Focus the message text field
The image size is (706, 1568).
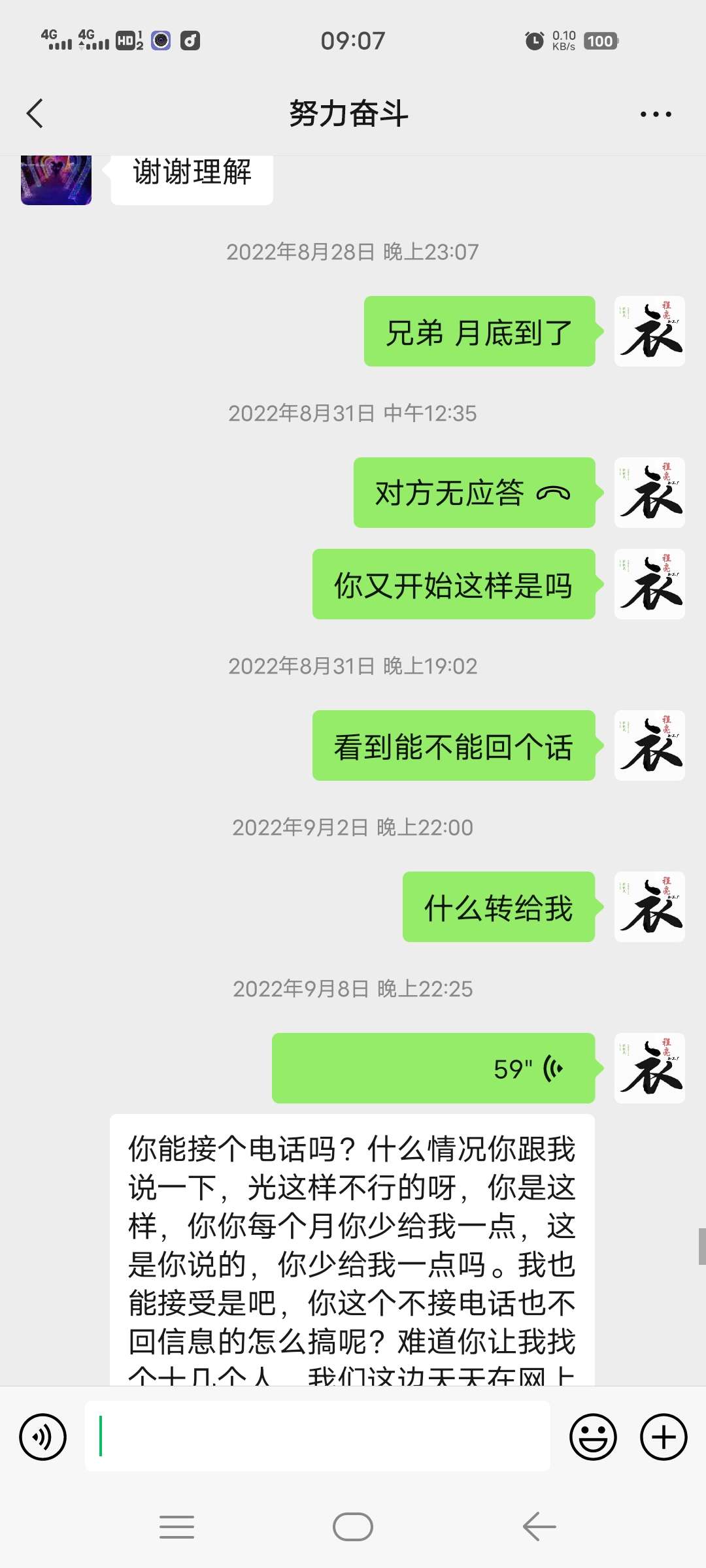coord(317,1437)
